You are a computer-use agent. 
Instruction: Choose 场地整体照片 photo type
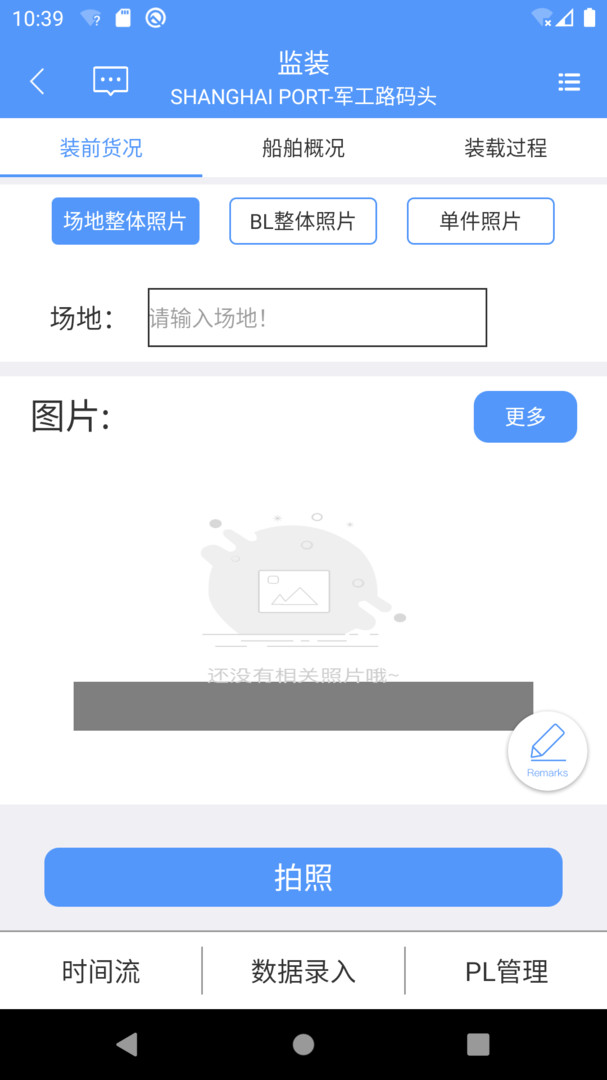tap(125, 221)
